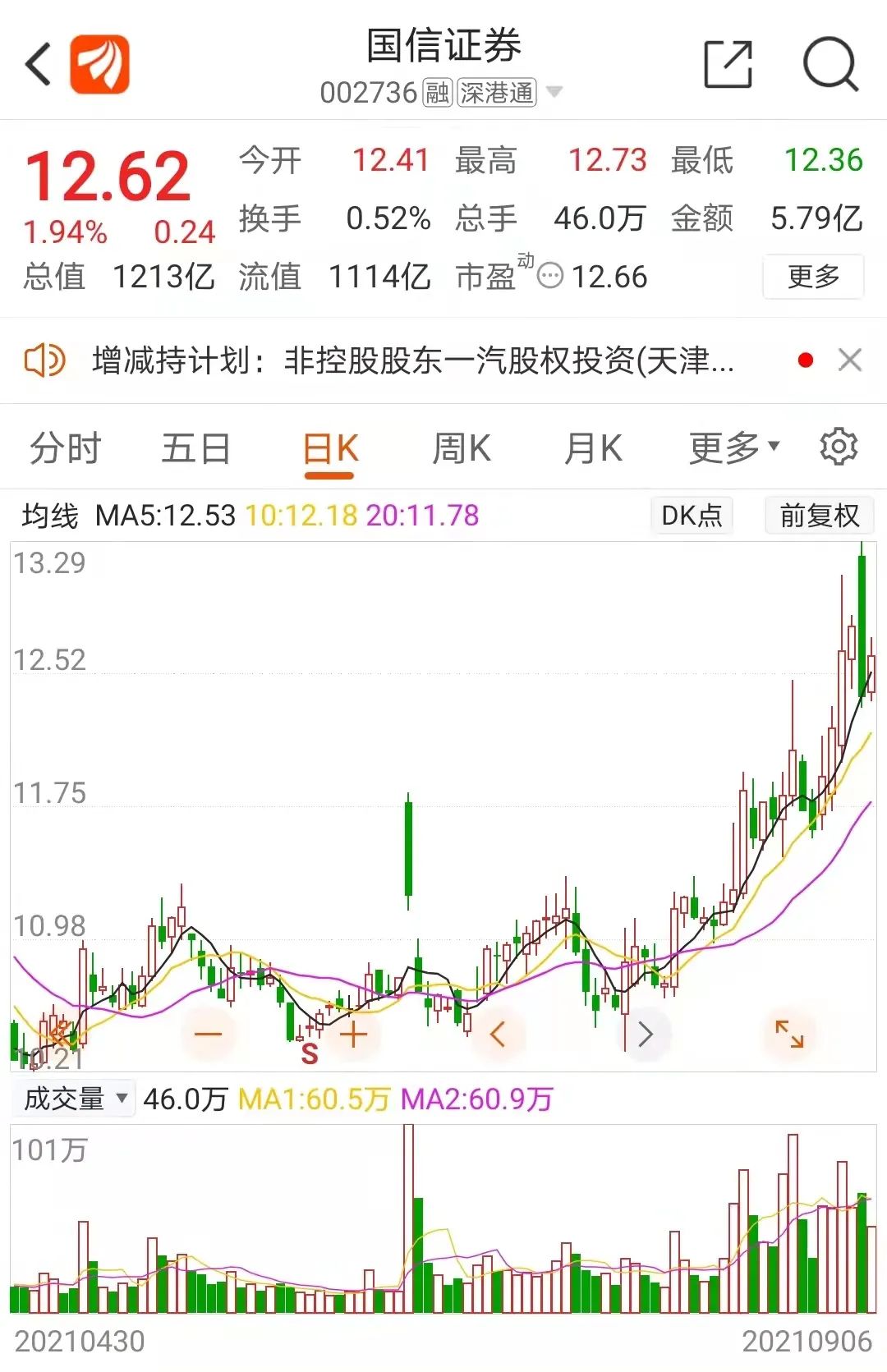The height and width of the screenshot is (1372, 887).
Task: Switch to the 周K tab
Action: [x=464, y=447]
